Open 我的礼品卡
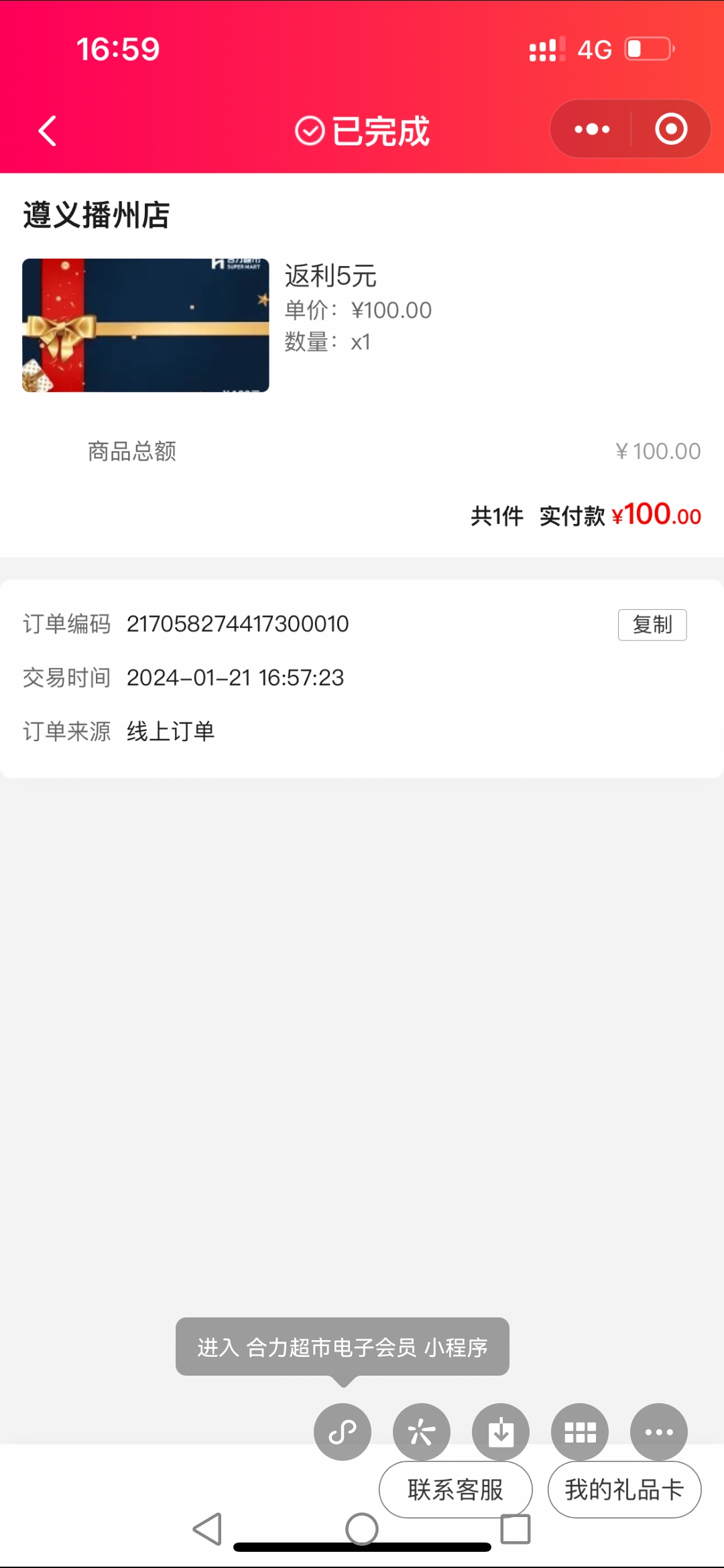 pyautogui.click(x=624, y=1490)
